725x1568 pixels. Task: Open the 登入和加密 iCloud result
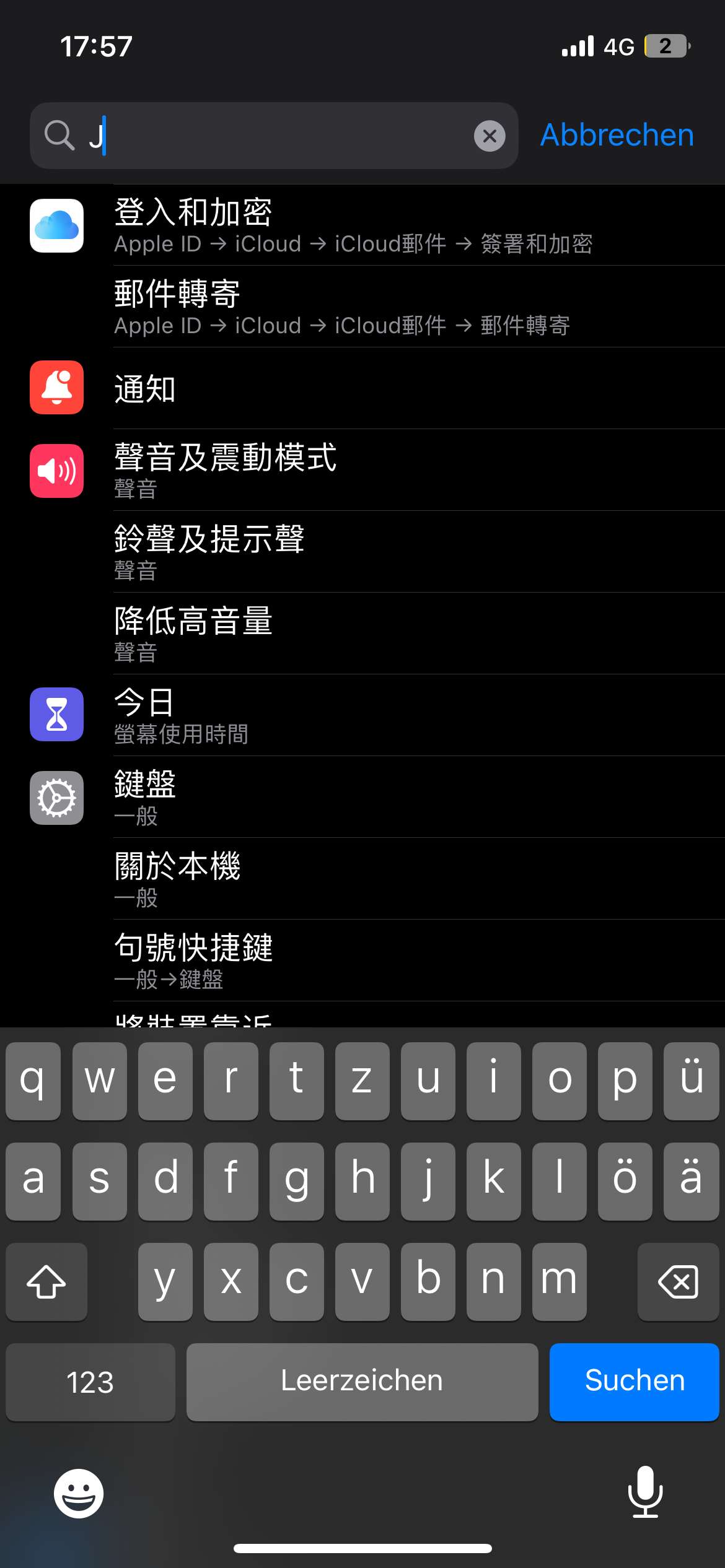[362, 225]
